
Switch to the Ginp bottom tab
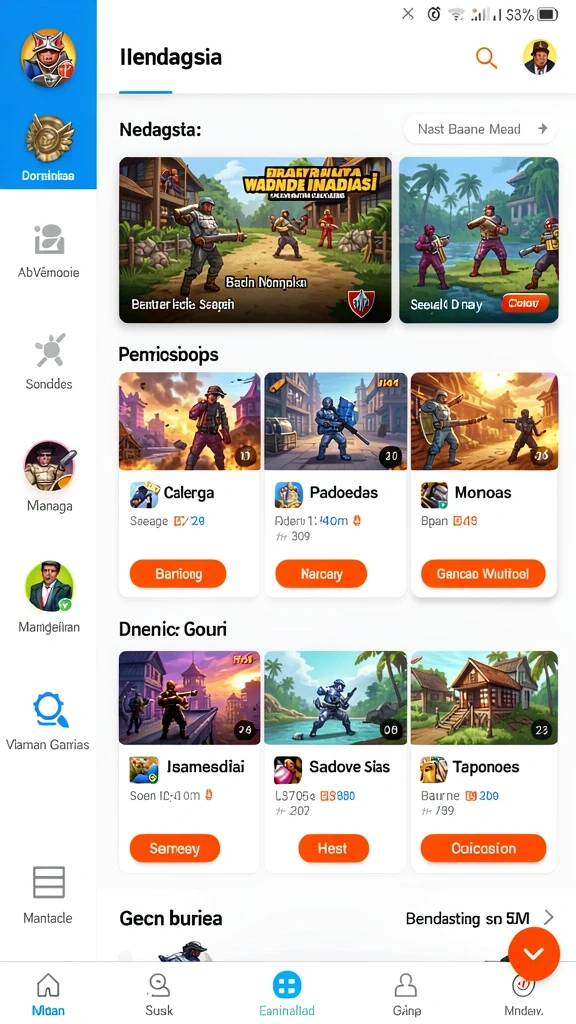pos(406,994)
